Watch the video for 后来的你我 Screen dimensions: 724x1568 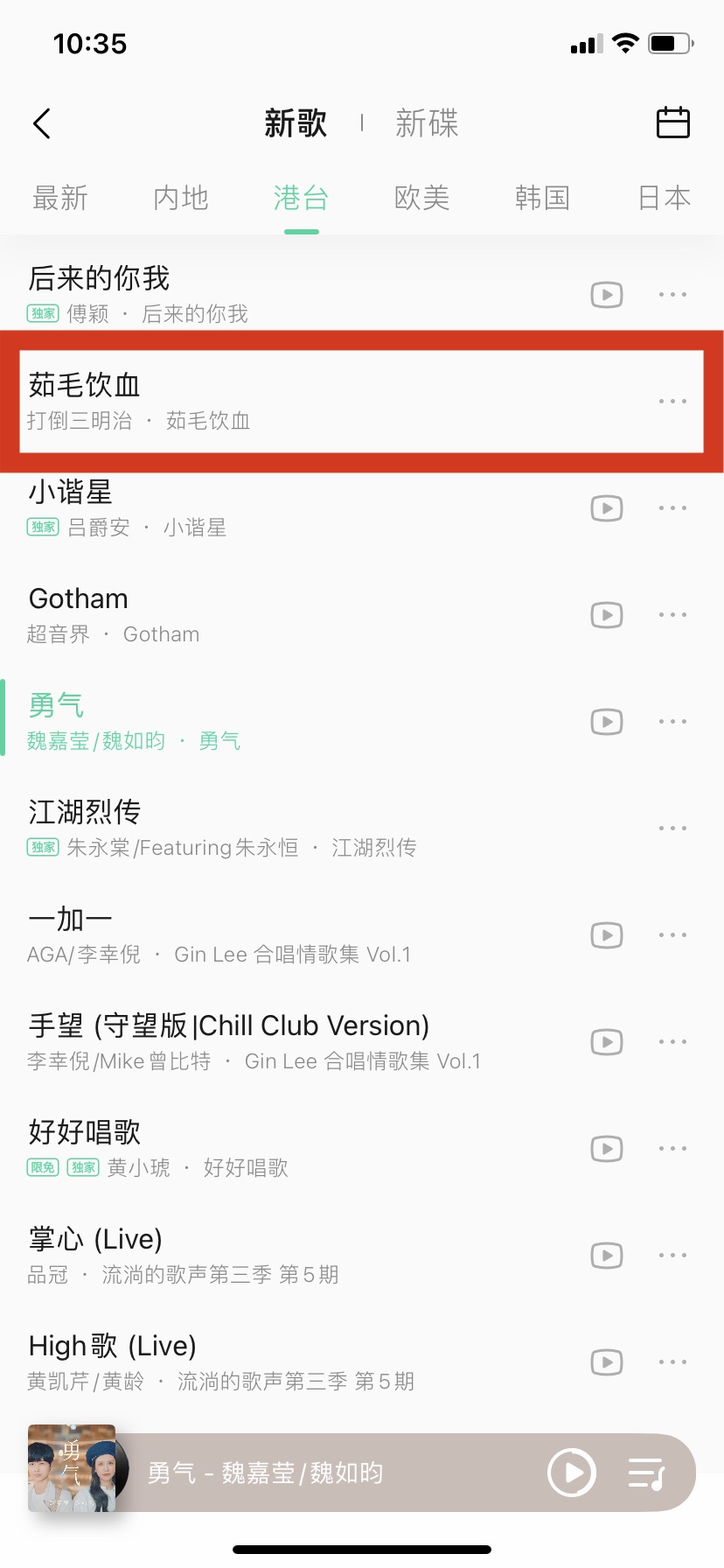tap(606, 295)
